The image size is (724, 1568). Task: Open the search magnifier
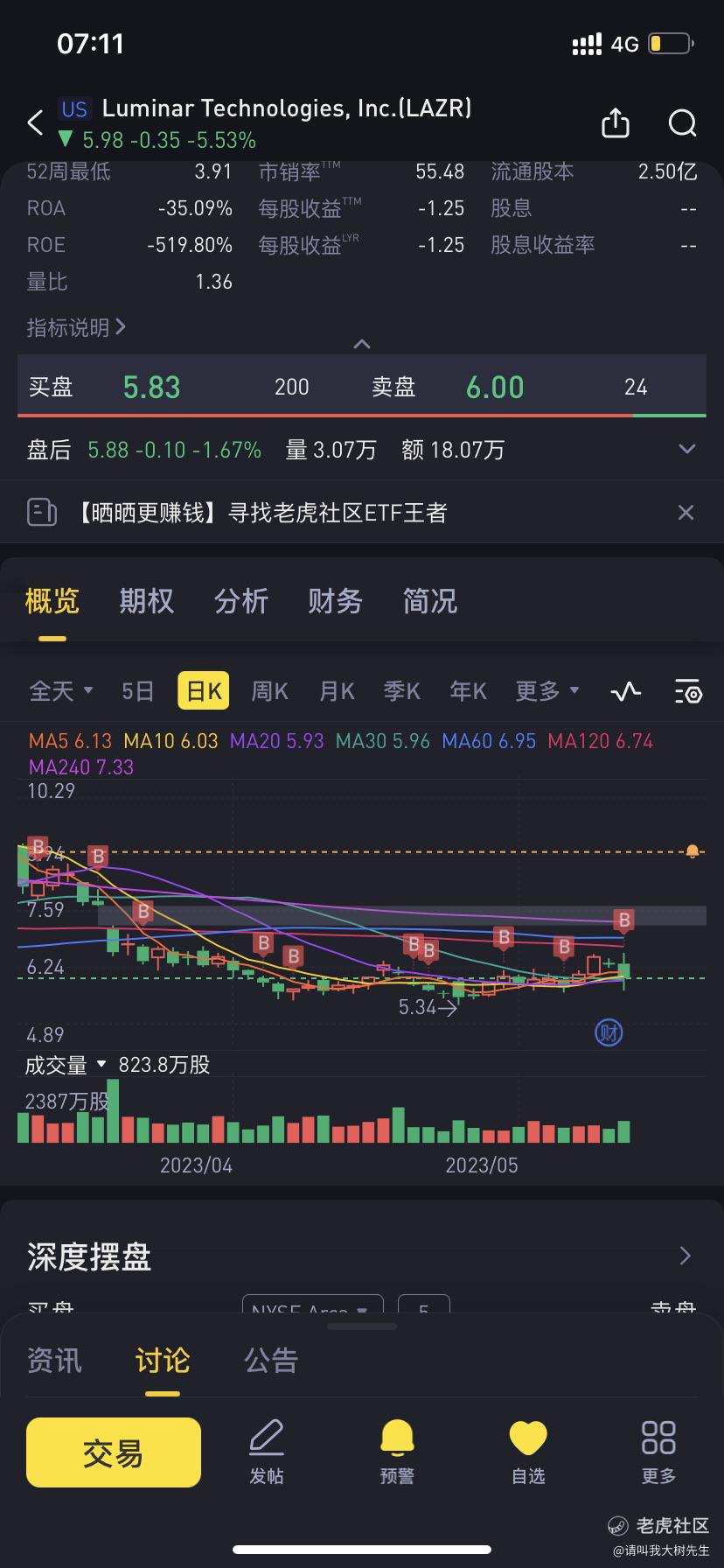682,123
